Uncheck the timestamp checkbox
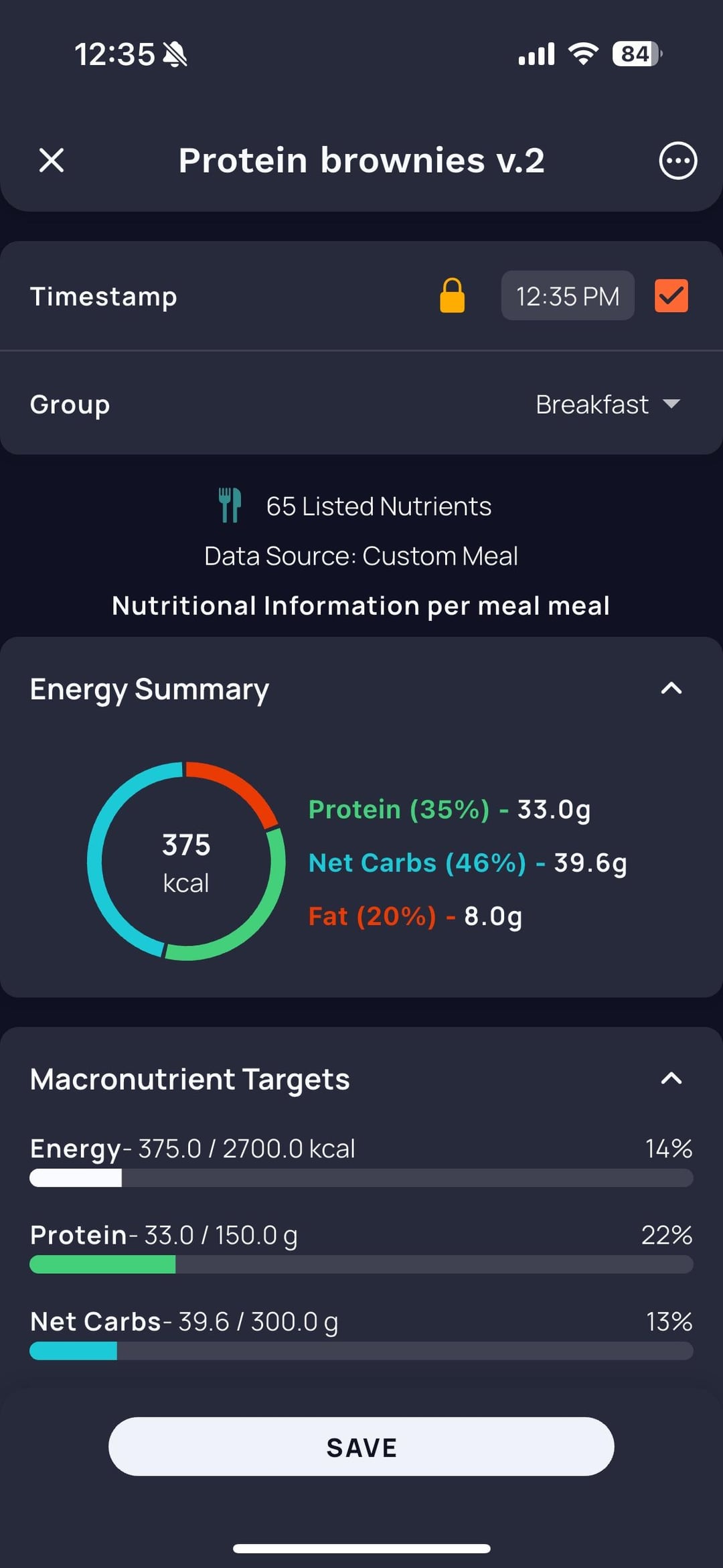The image size is (723, 1568). pos(671,296)
